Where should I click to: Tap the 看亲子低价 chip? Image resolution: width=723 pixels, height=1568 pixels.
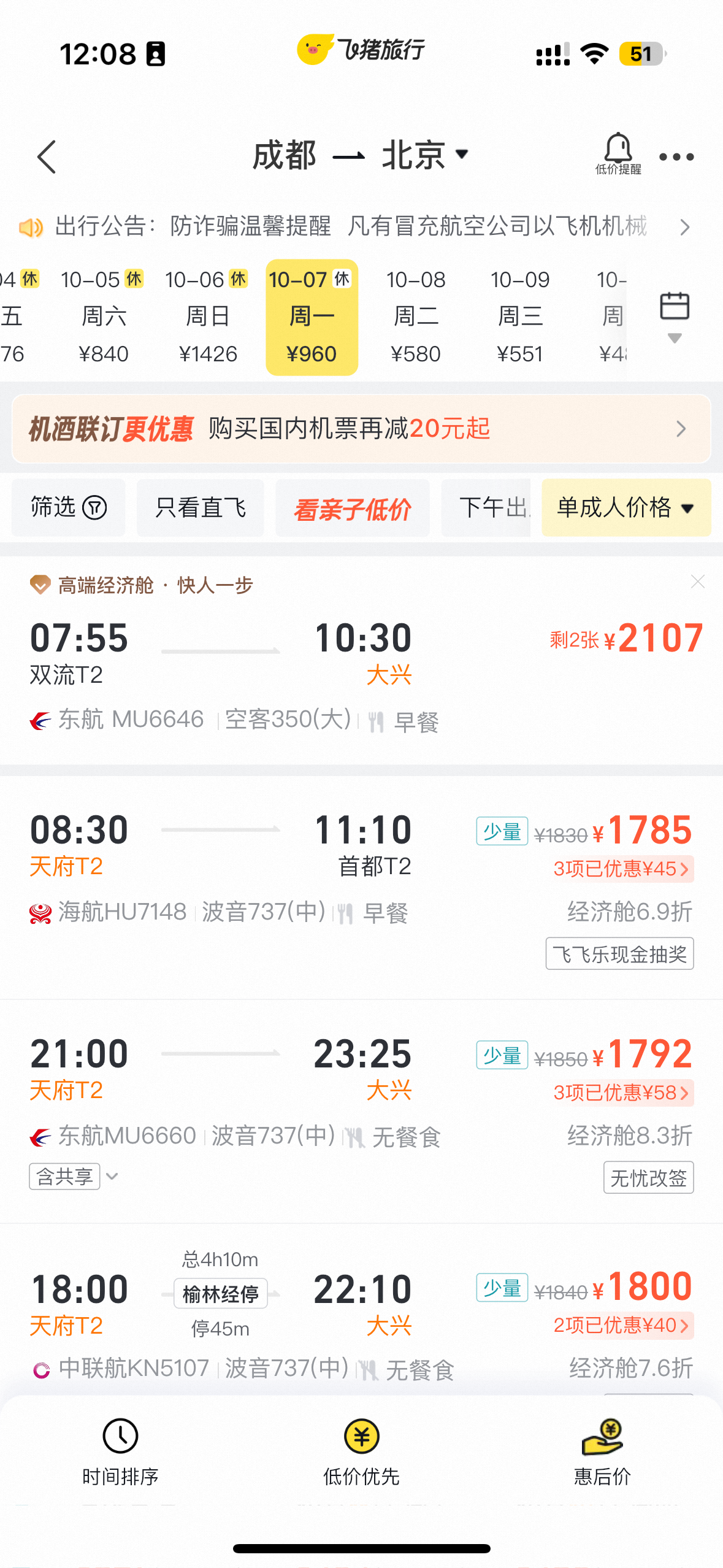point(353,508)
